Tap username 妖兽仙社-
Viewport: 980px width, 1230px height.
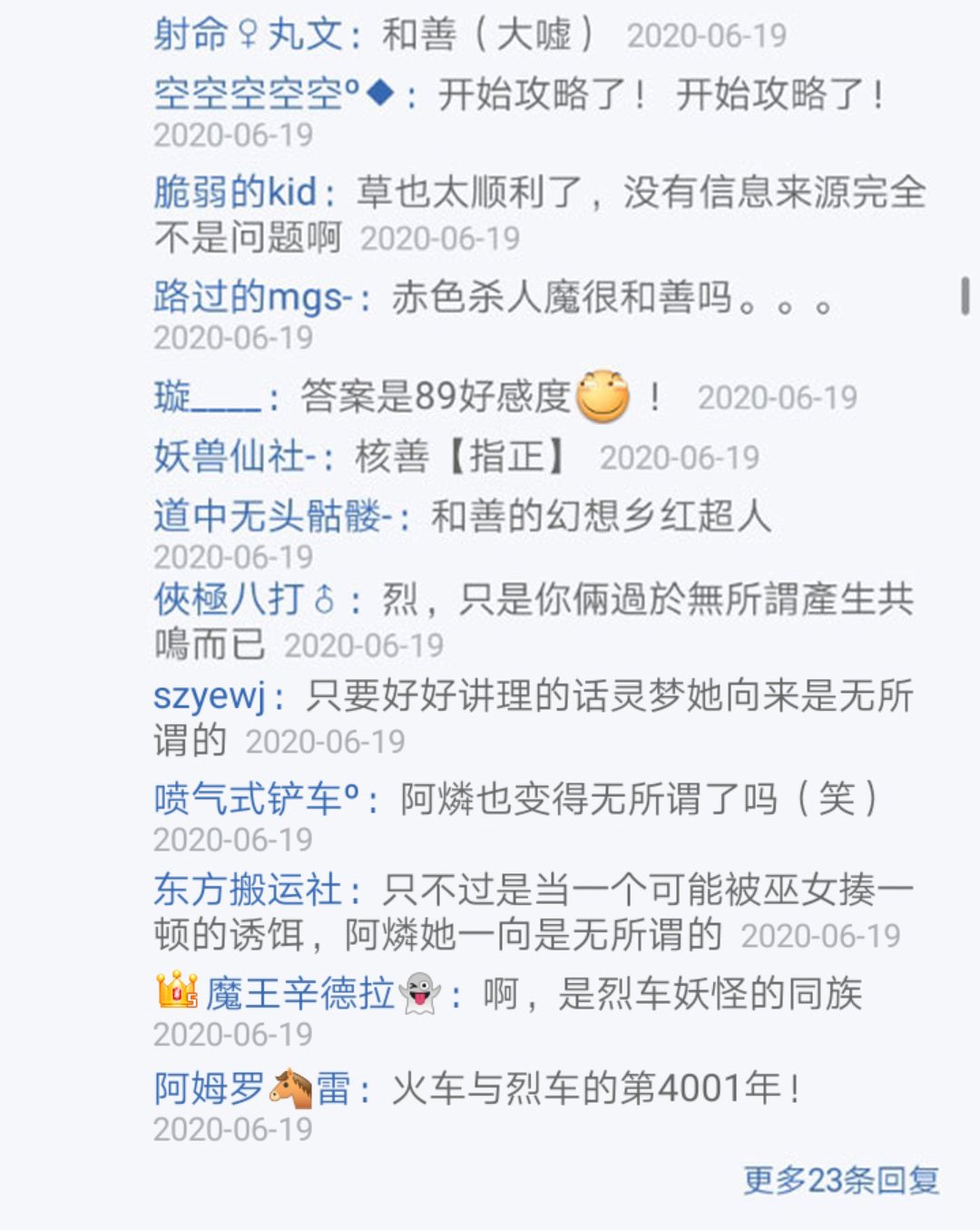click(234, 457)
